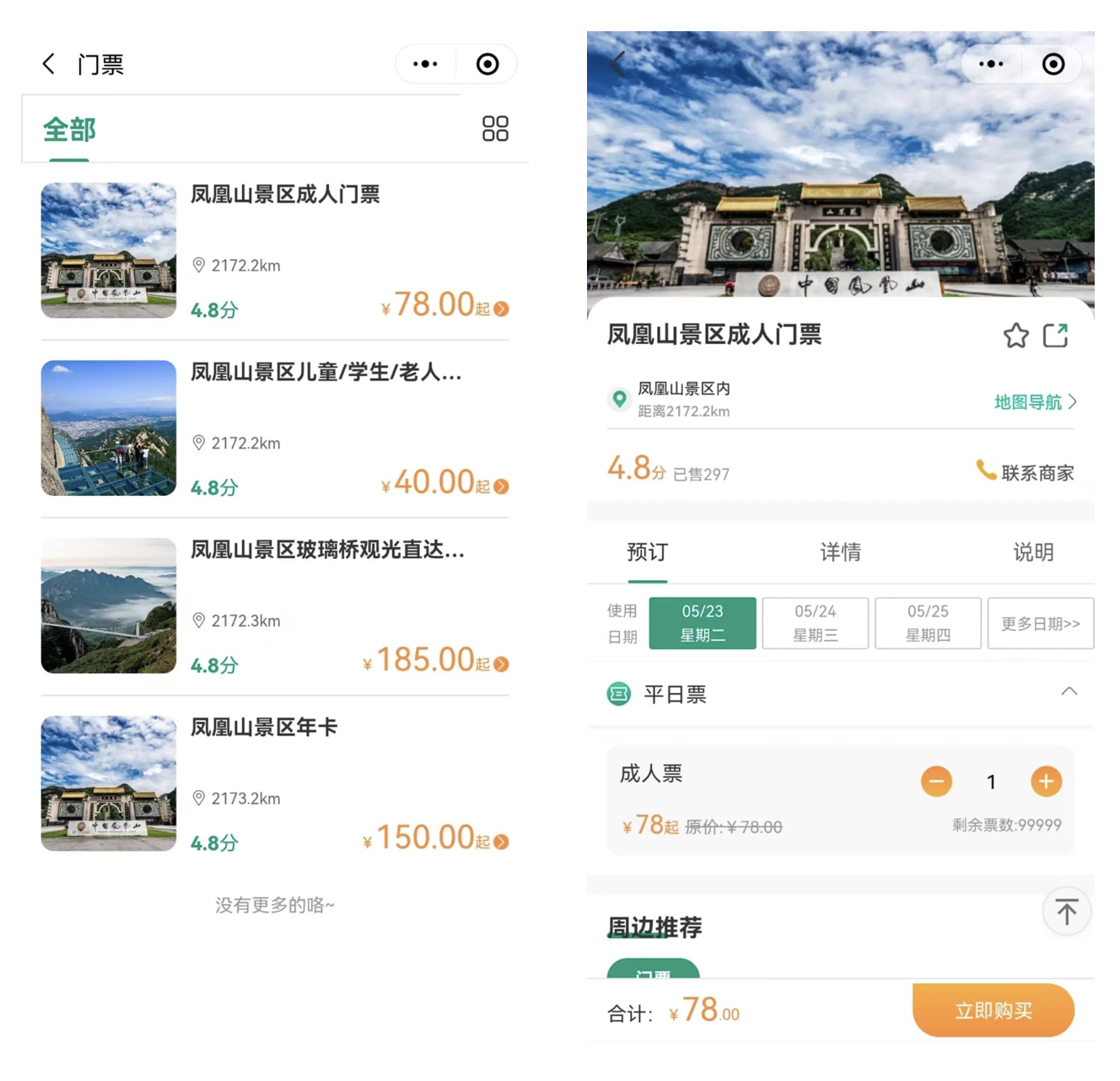Open the 凤凰山景区年卡 card
Viewport: 1120px width, 1081px height.
click(275, 783)
